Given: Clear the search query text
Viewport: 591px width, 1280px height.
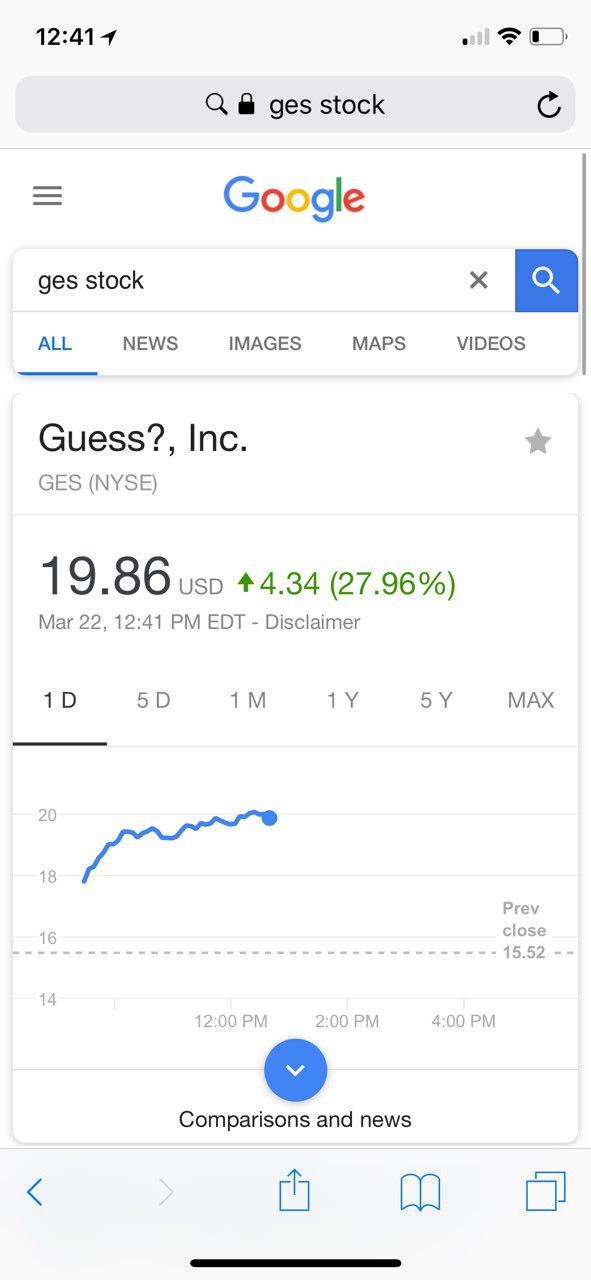Looking at the screenshot, I should point(479,280).
